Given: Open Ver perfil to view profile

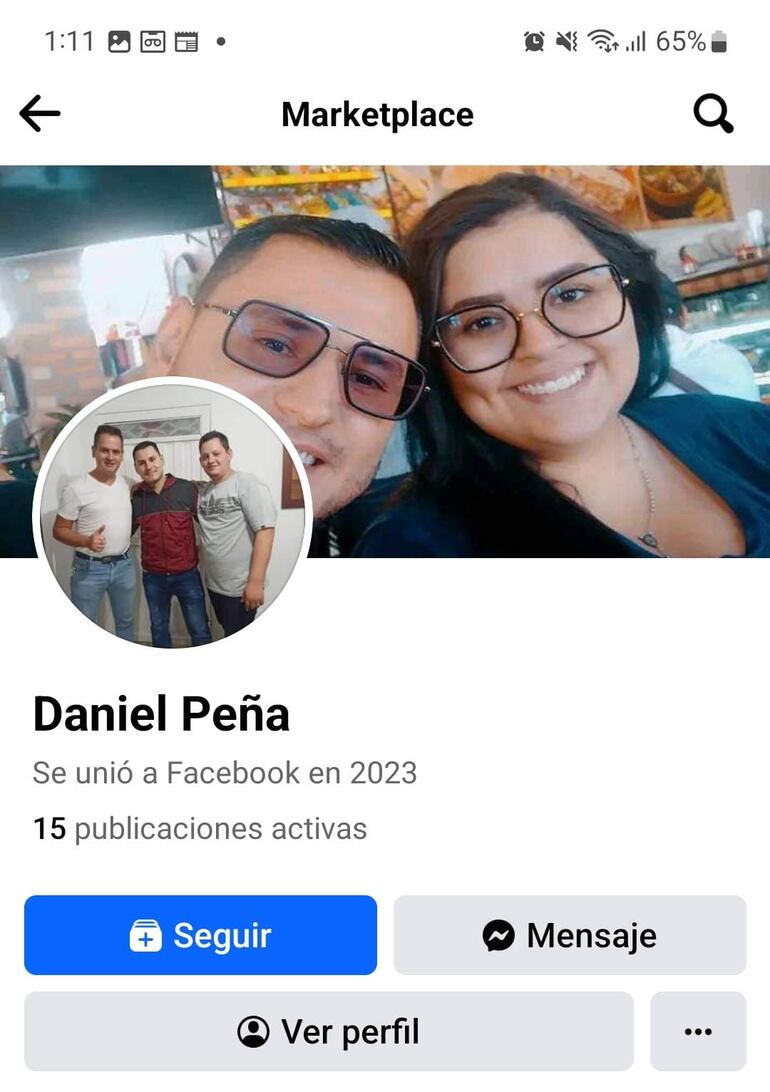Looking at the screenshot, I should click(328, 1031).
